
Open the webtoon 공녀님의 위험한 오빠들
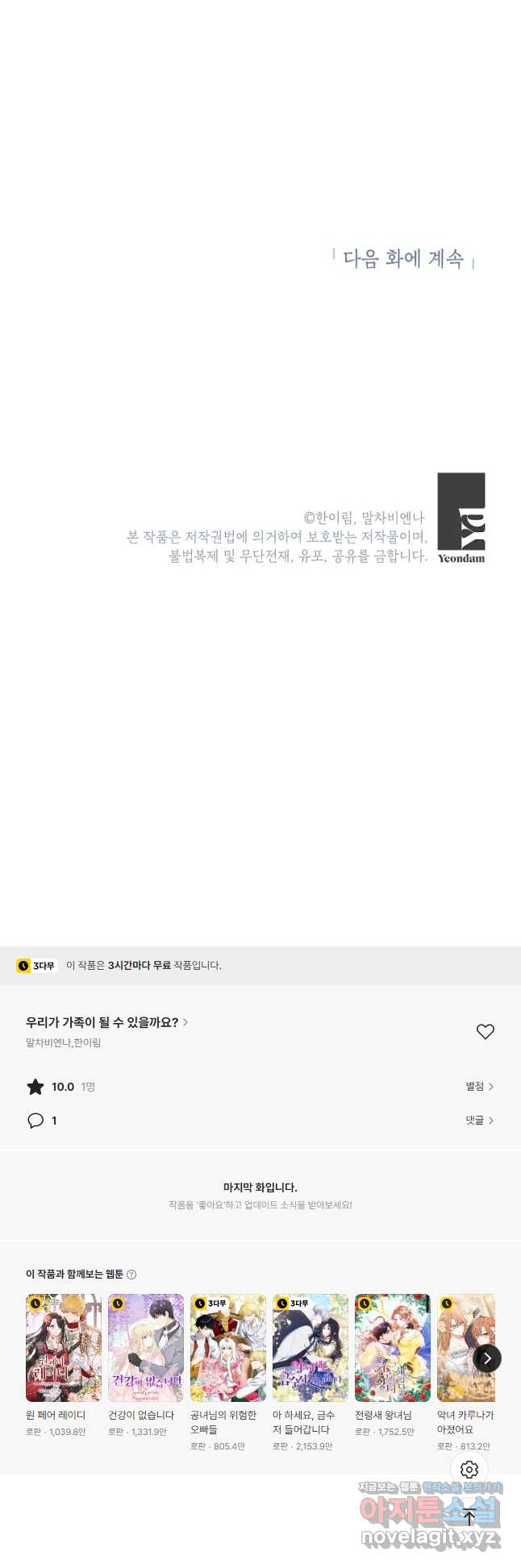coord(228,1348)
